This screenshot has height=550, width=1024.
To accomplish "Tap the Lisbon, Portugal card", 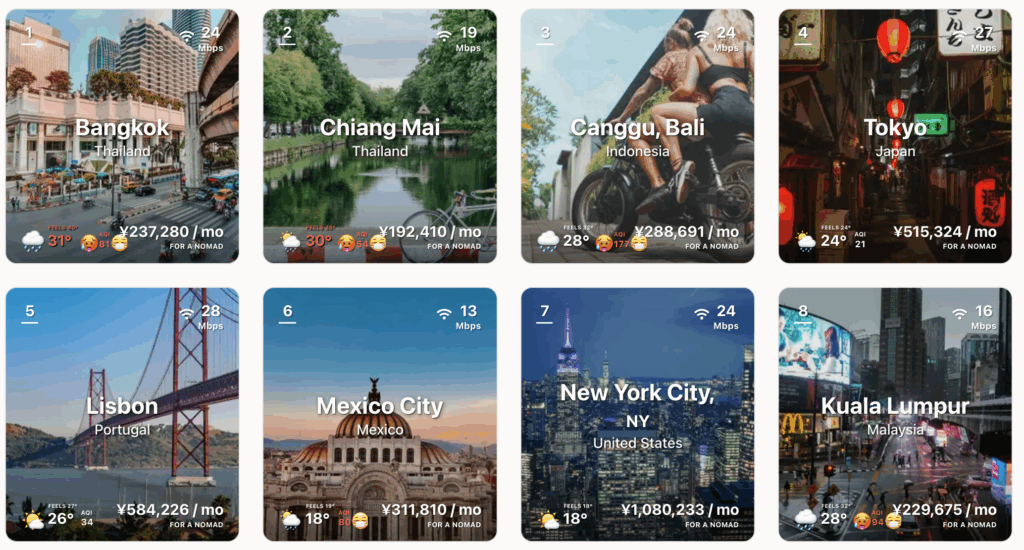I will click(x=122, y=415).
